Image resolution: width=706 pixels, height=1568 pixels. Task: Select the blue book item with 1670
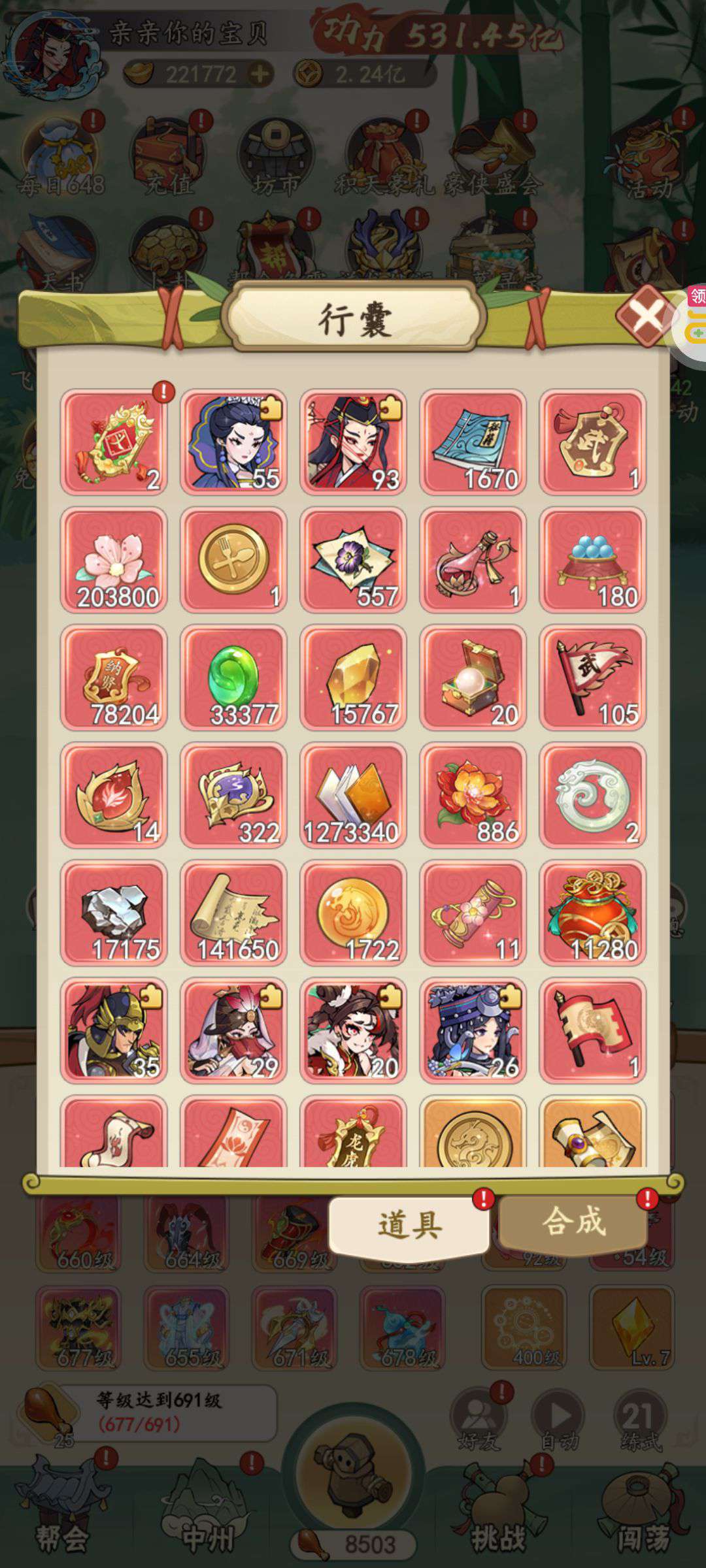click(473, 442)
